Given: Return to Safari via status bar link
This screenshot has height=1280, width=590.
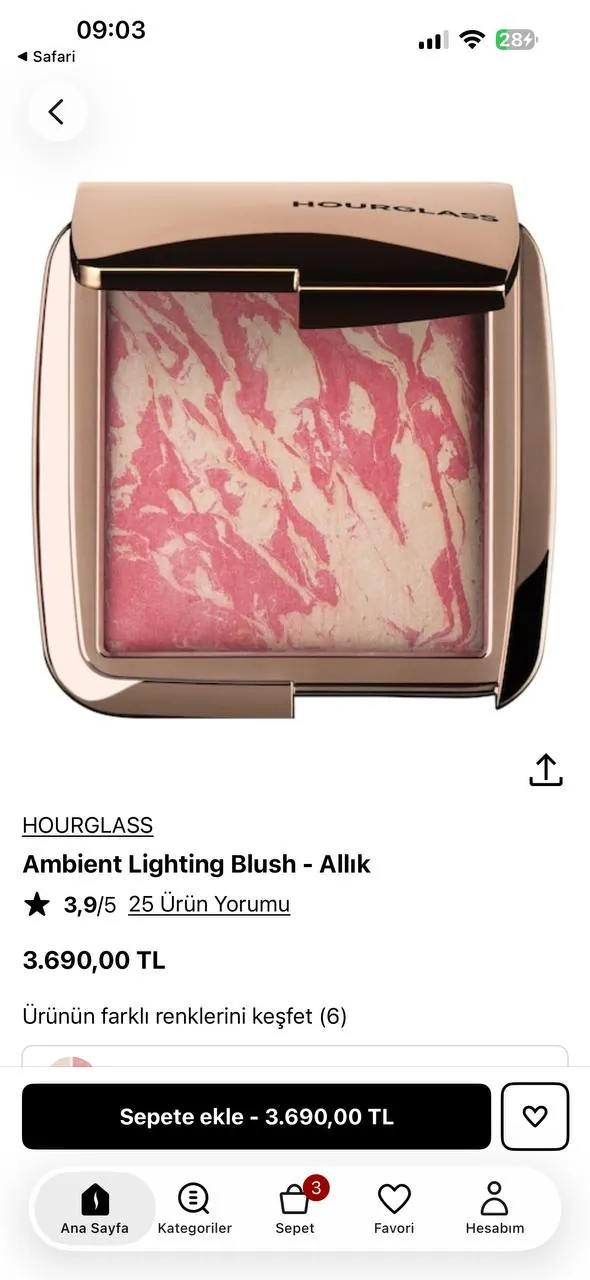Looking at the screenshot, I should tap(46, 57).
